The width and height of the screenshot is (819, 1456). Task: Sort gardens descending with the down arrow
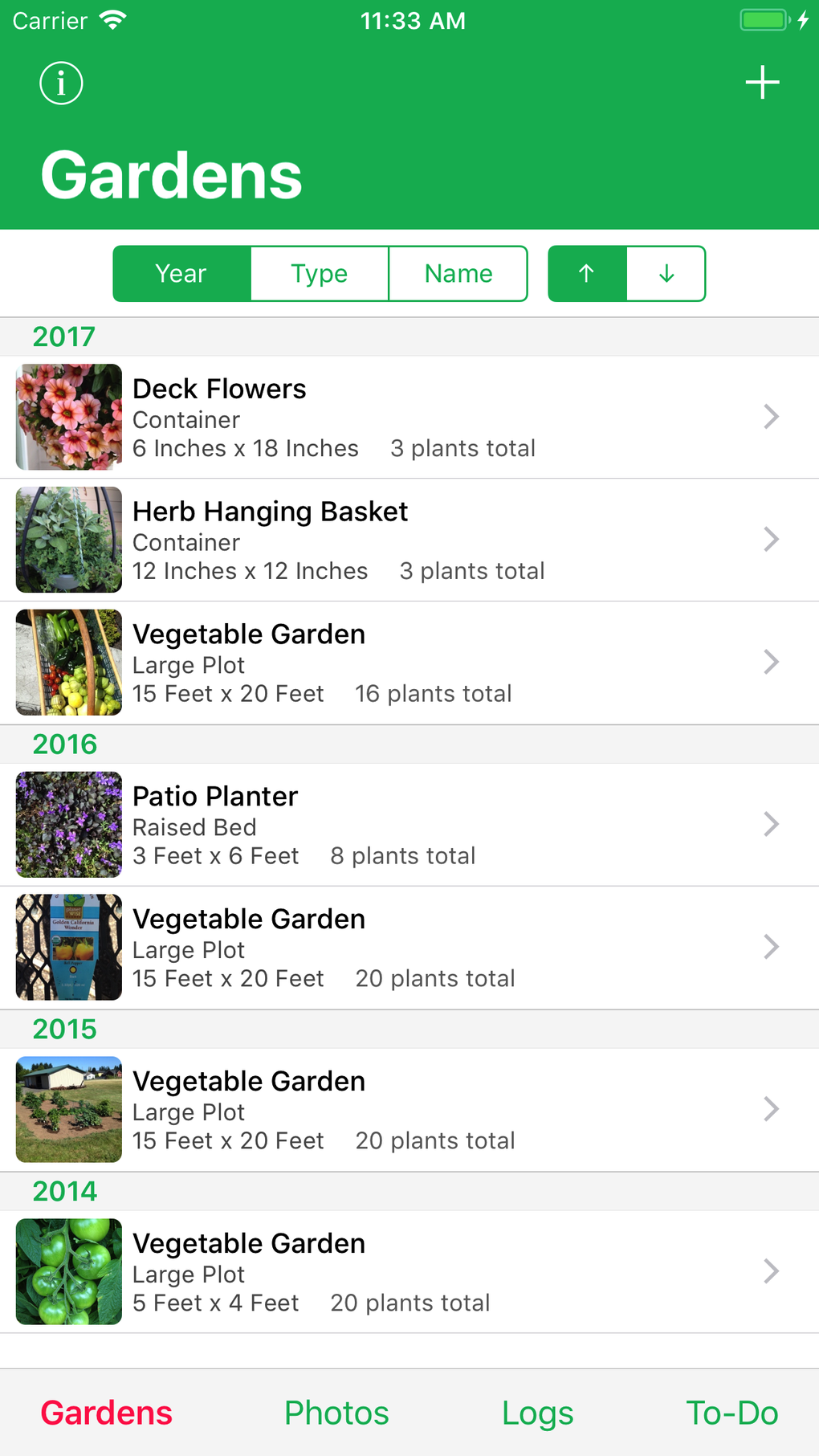pos(666,273)
